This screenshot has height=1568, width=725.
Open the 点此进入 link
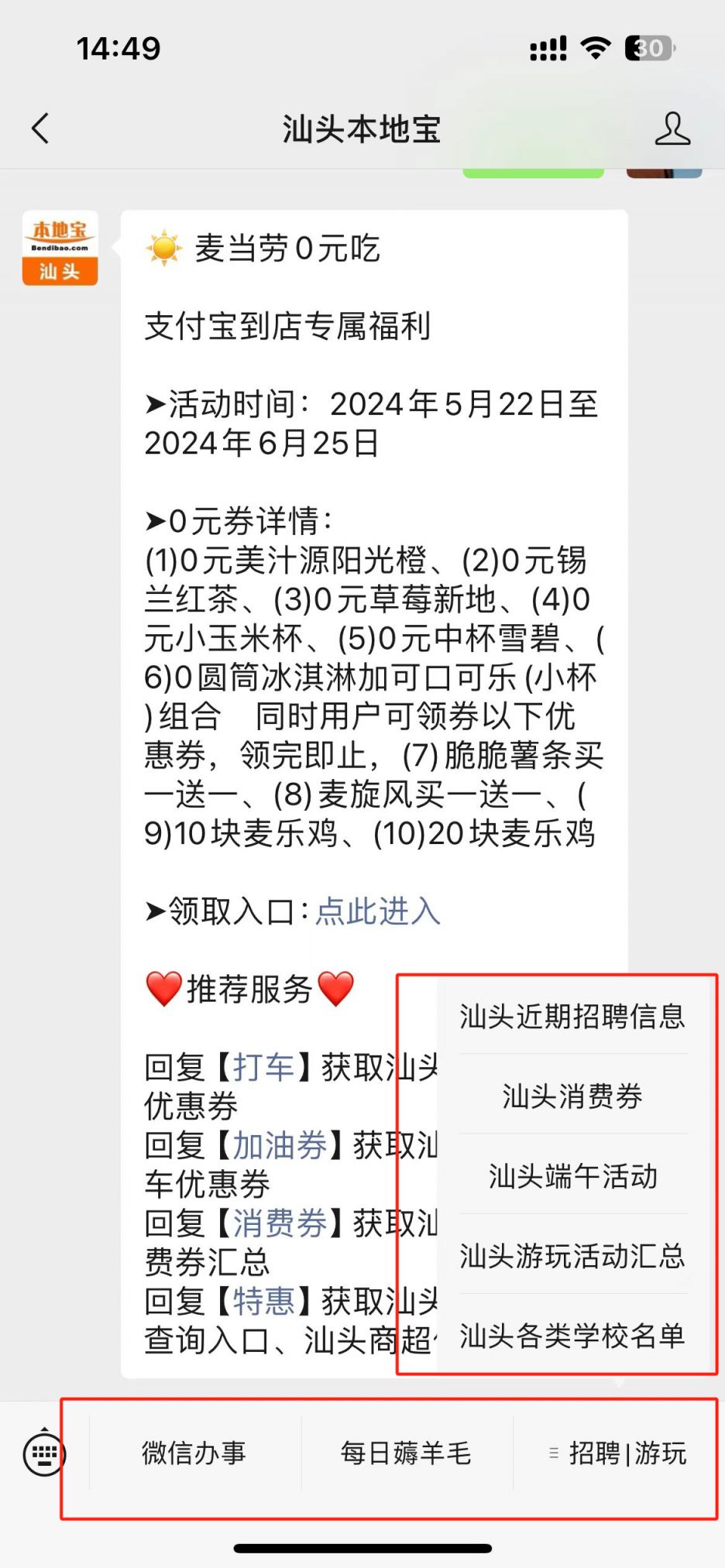tap(378, 911)
